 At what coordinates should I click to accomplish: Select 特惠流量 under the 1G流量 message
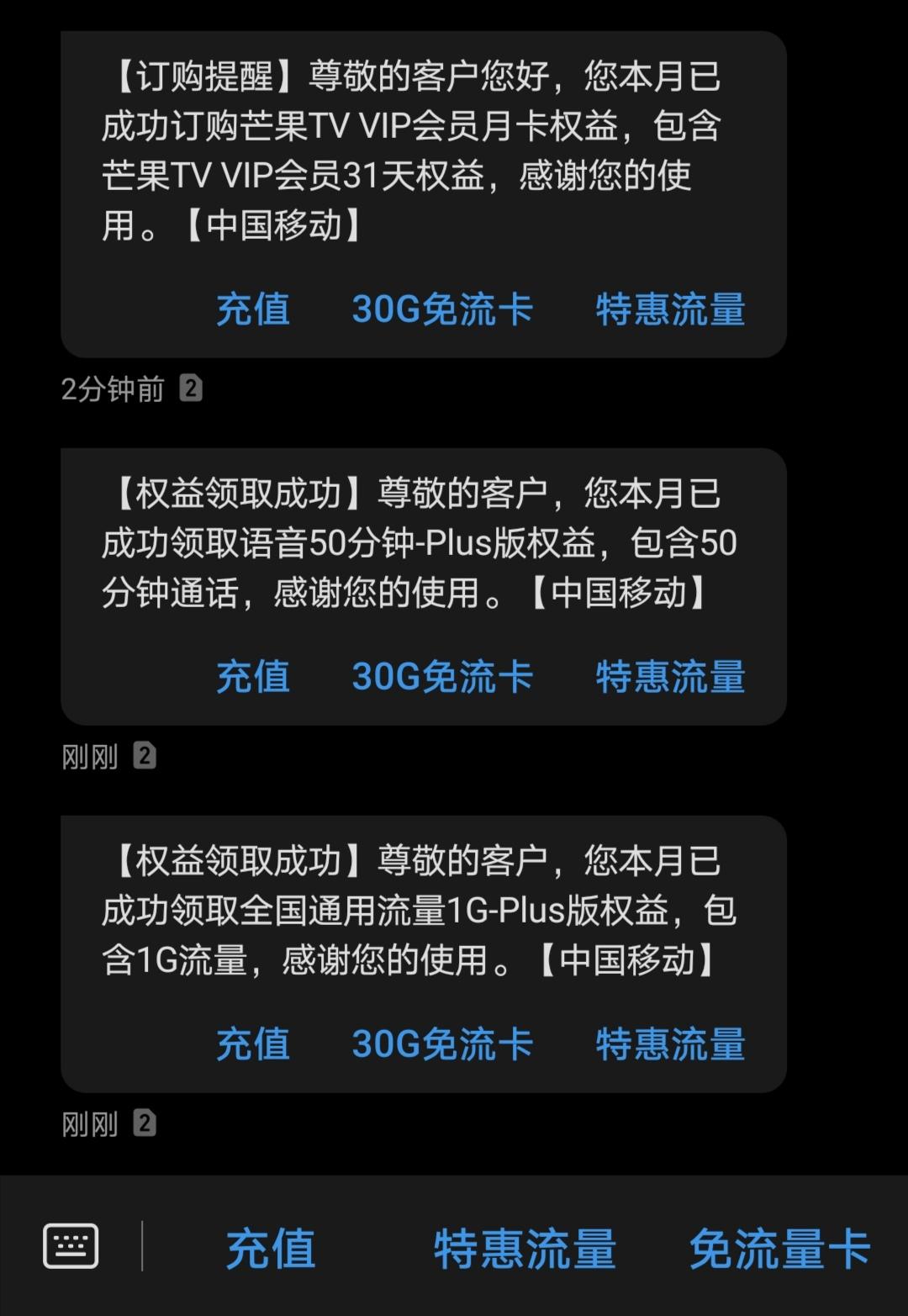tap(670, 1044)
